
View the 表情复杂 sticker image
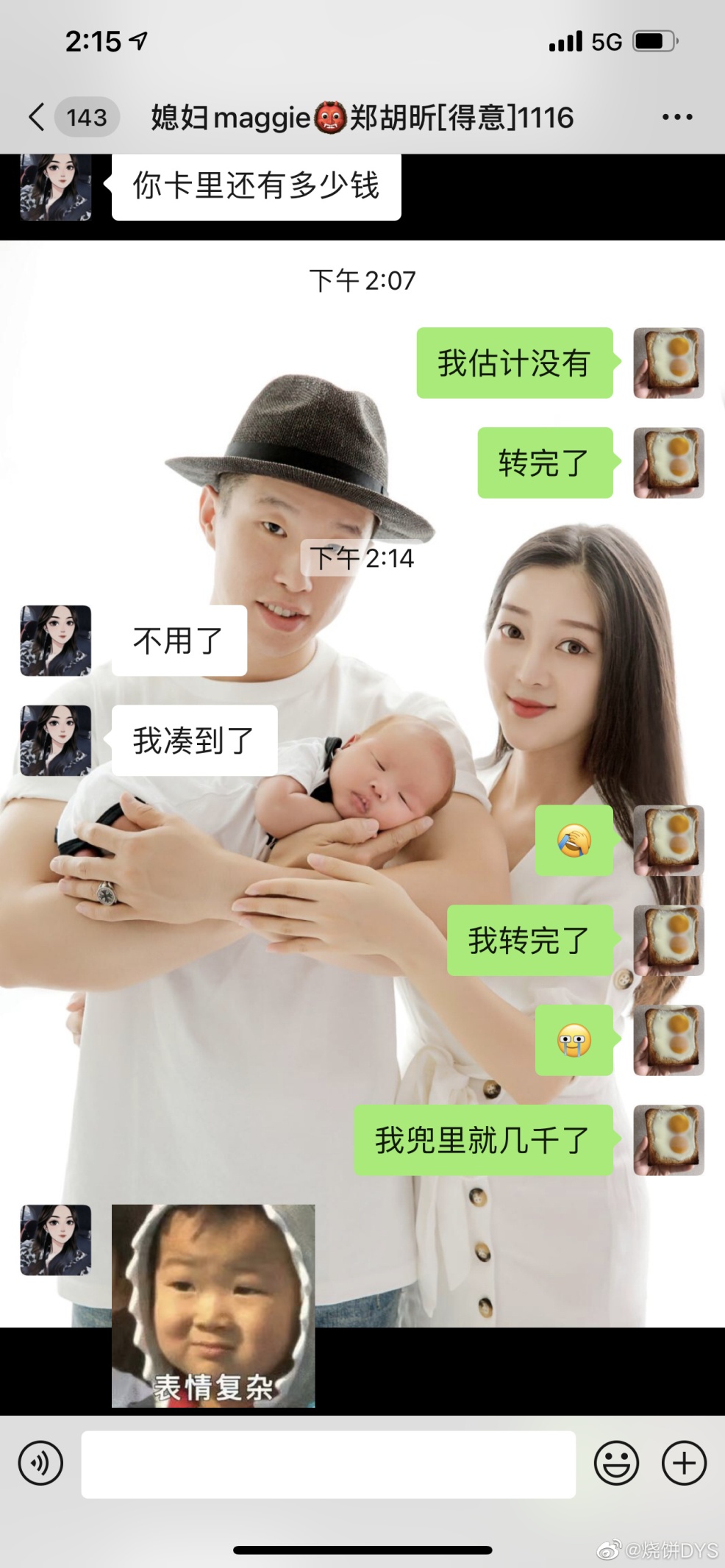213,1305
